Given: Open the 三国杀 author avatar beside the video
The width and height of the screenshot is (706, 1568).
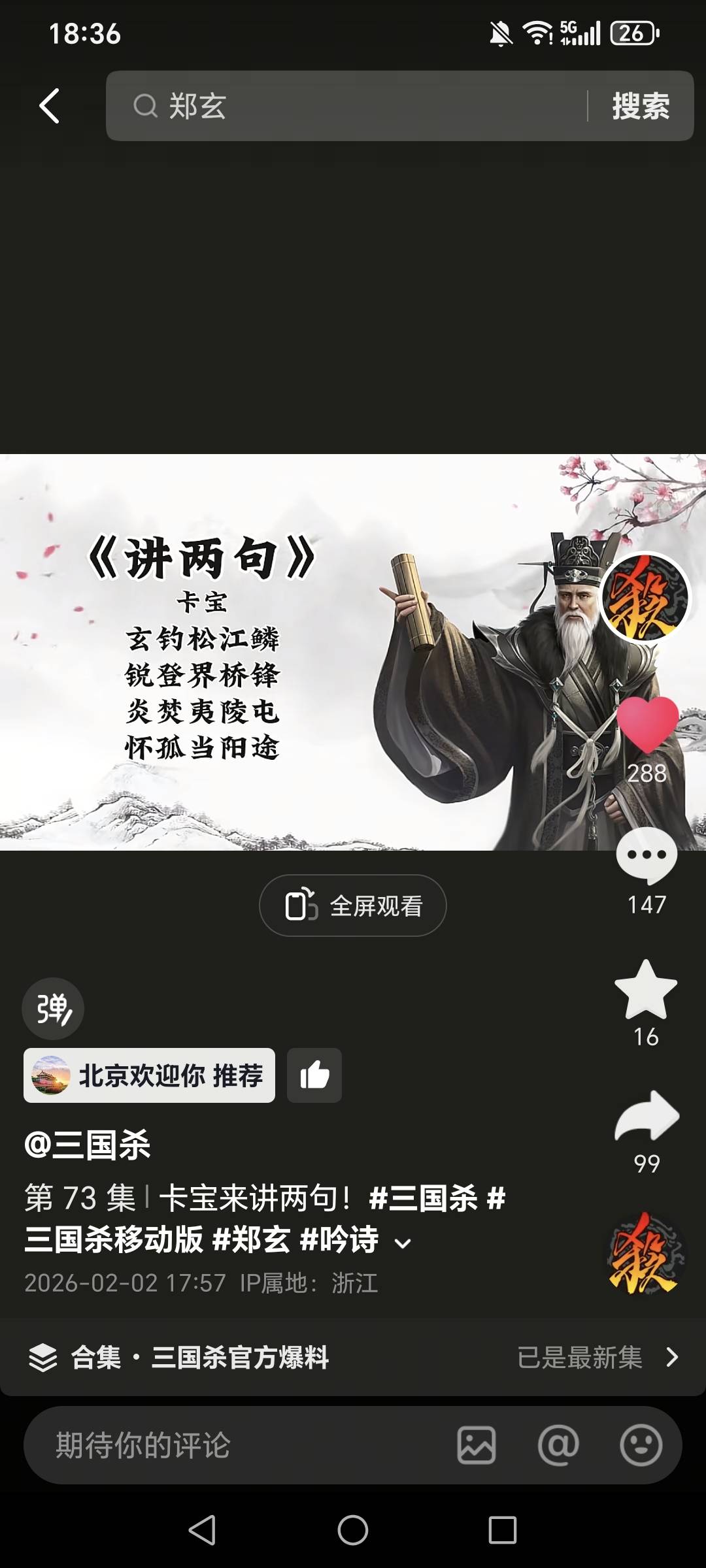Looking at the screenshot, I should point(645,598).
